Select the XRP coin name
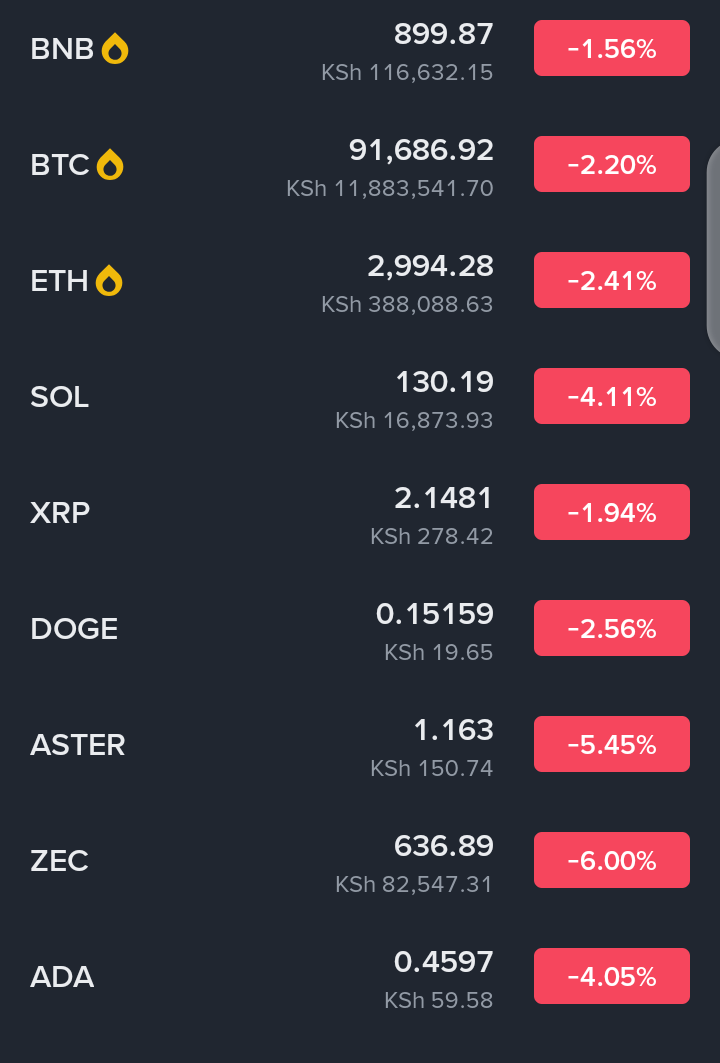The image size is (720, 1063). pyautogui.click(x=58, y=512)
